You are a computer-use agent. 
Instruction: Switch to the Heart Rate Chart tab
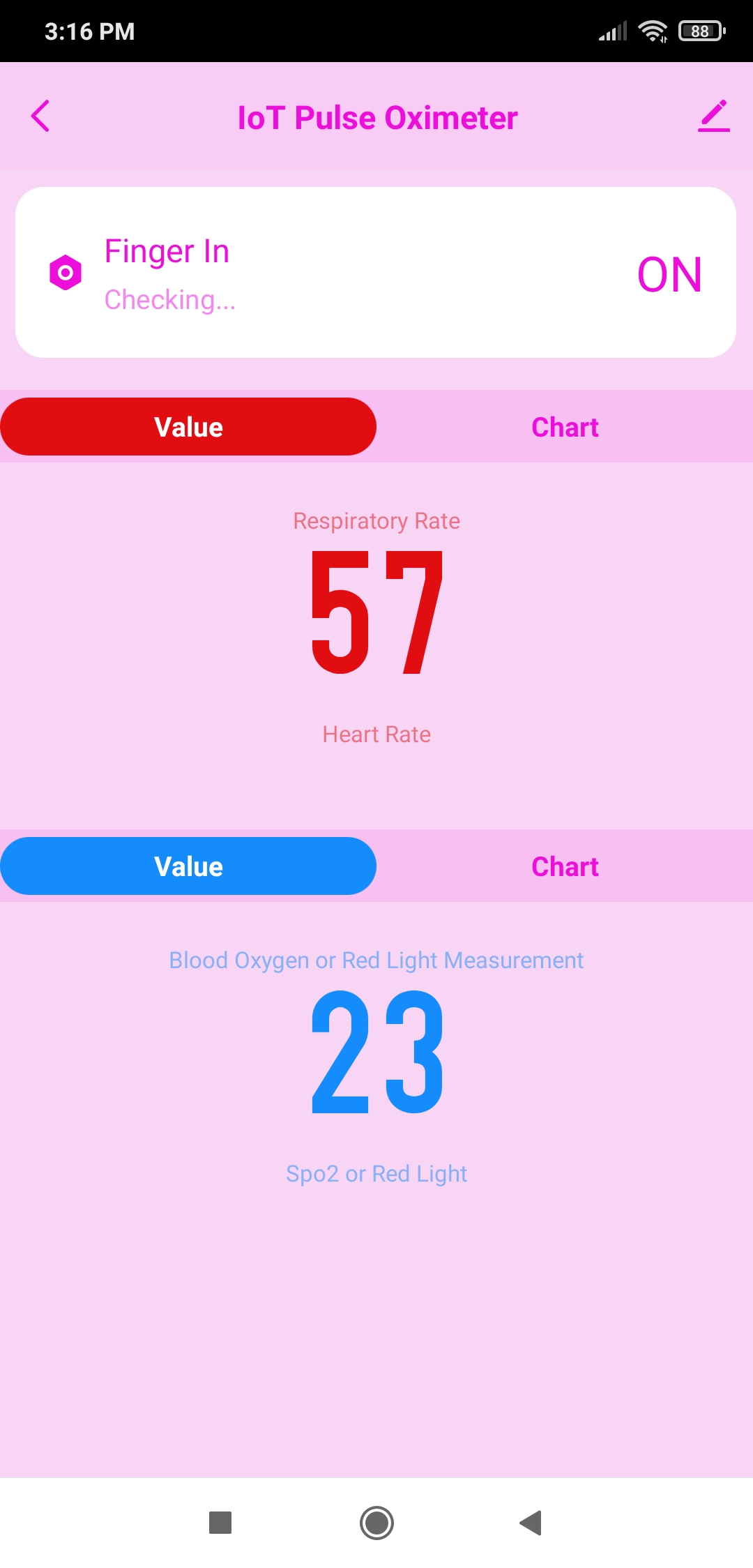click(x=565, y=427)
